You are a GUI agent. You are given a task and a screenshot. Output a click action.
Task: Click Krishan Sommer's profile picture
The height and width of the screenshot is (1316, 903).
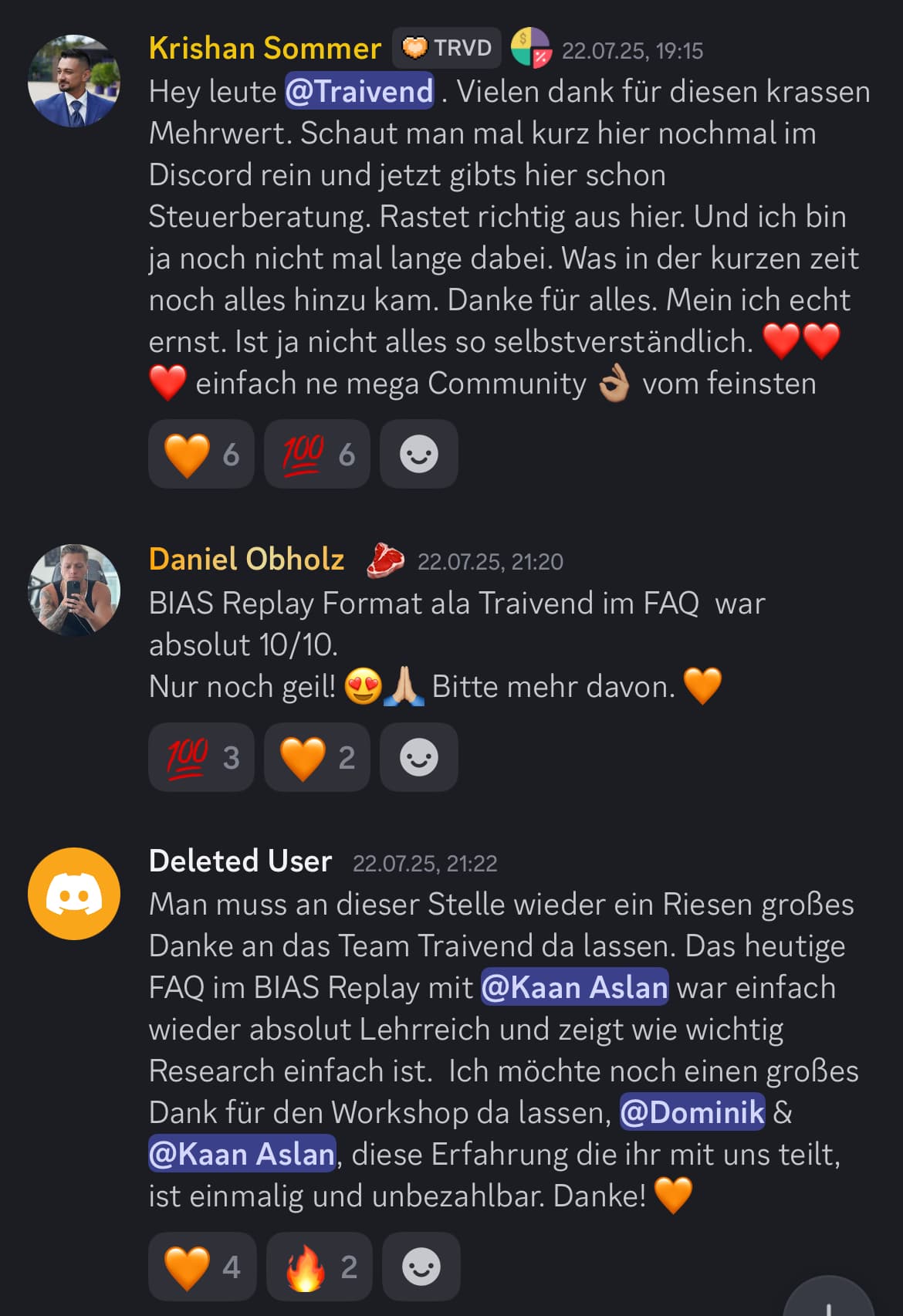[73, 81]
